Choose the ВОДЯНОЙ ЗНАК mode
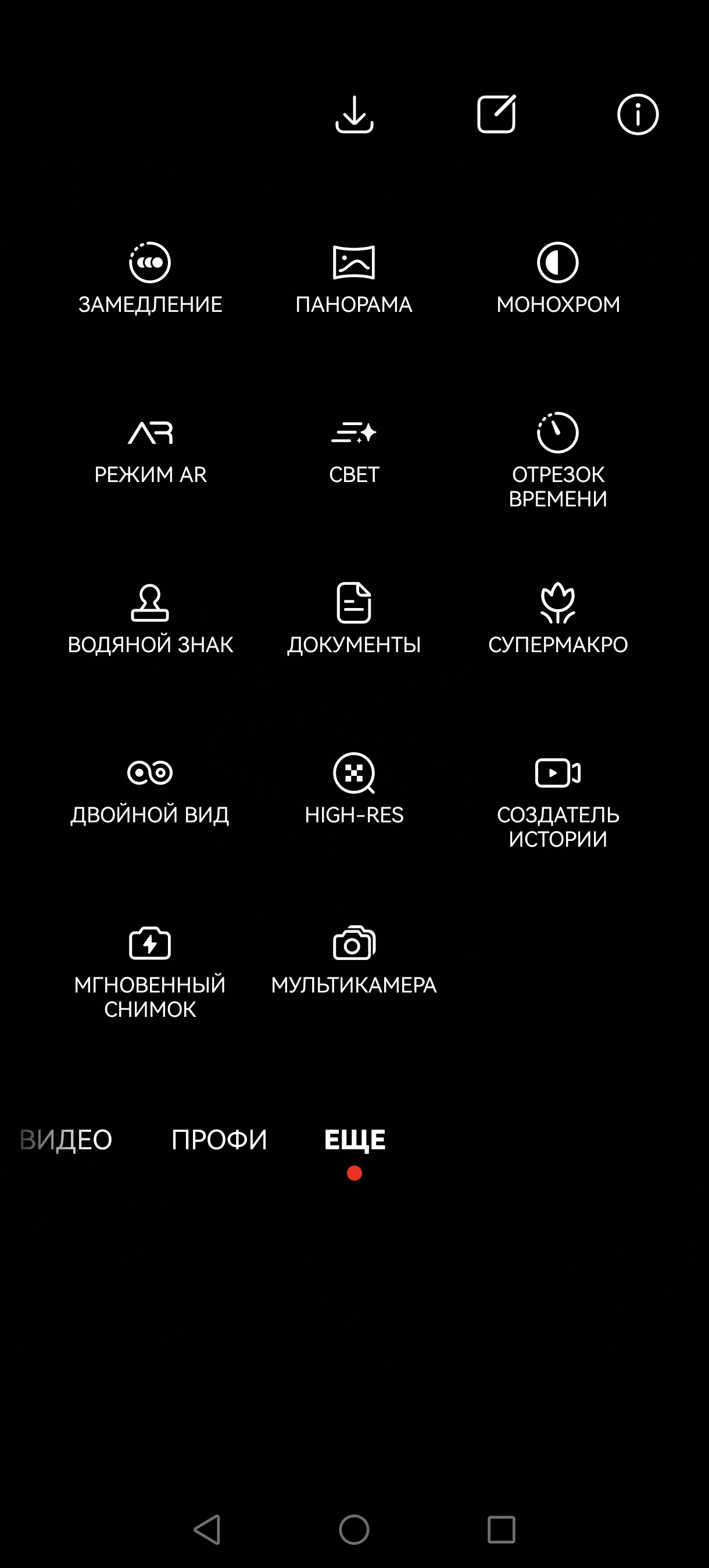 pos(150,620)
